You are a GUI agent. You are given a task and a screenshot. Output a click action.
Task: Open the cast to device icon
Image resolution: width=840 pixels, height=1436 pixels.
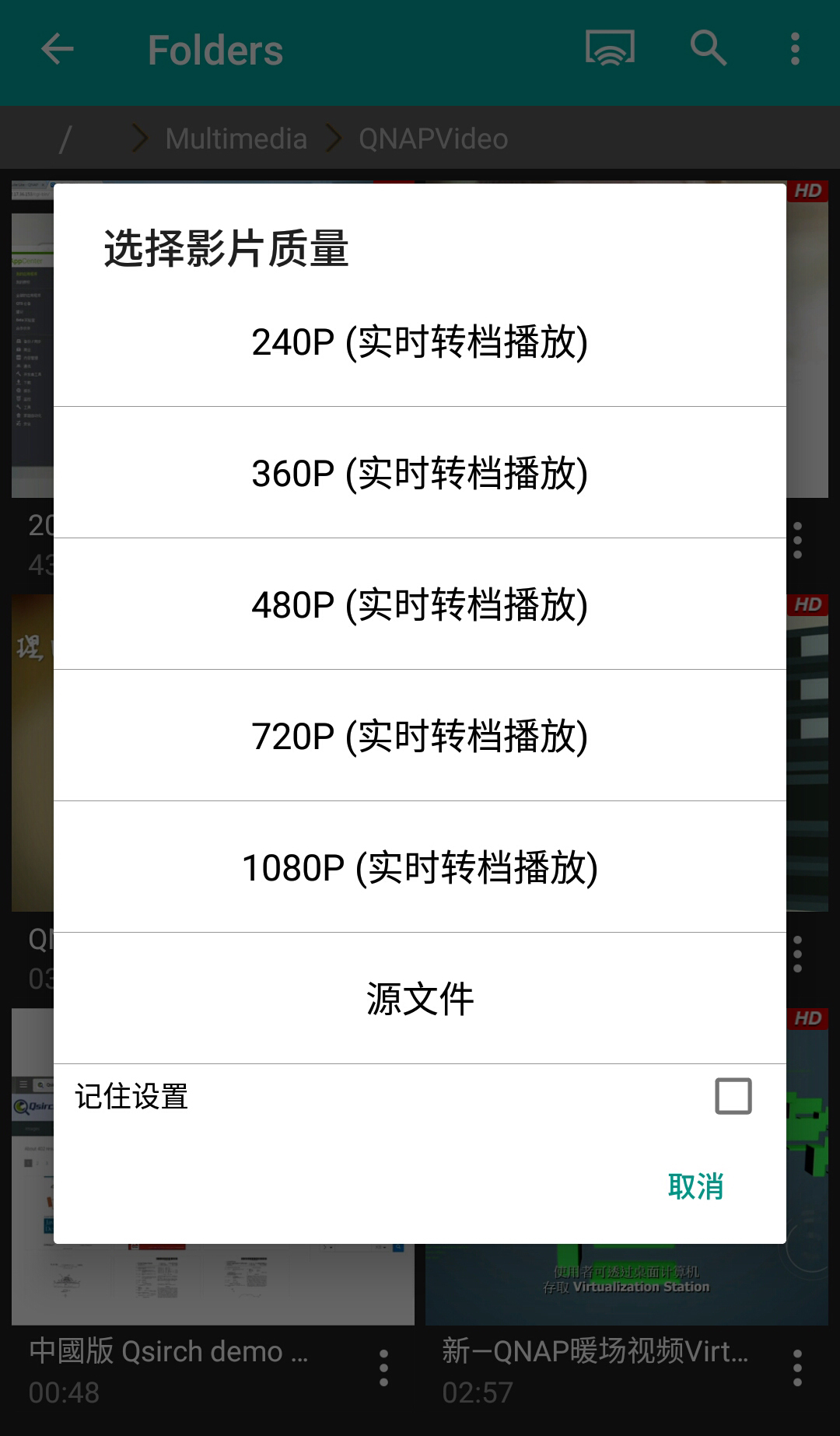[609, 50]
